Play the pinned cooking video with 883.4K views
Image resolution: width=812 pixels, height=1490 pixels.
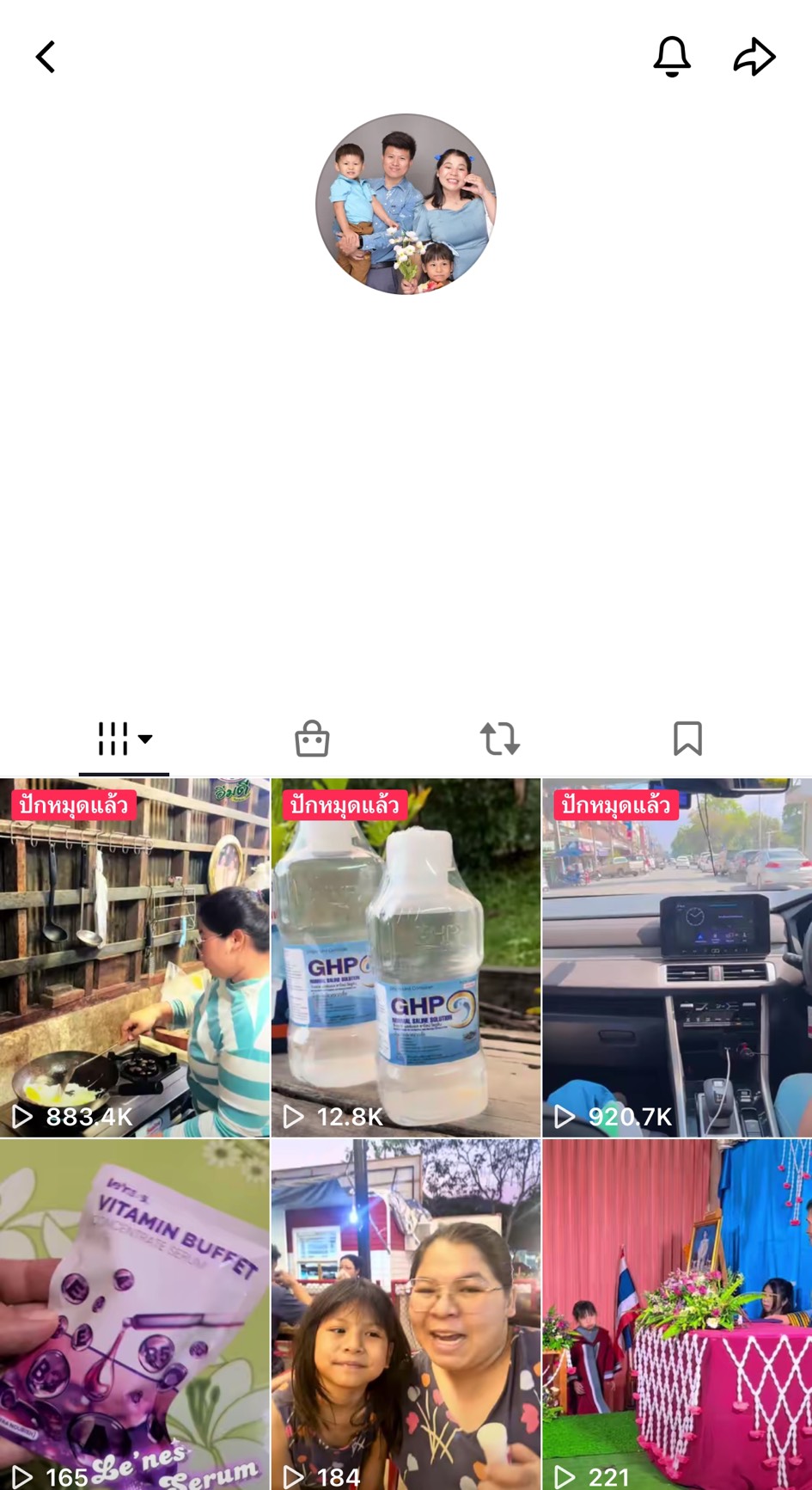coord(135,958)
